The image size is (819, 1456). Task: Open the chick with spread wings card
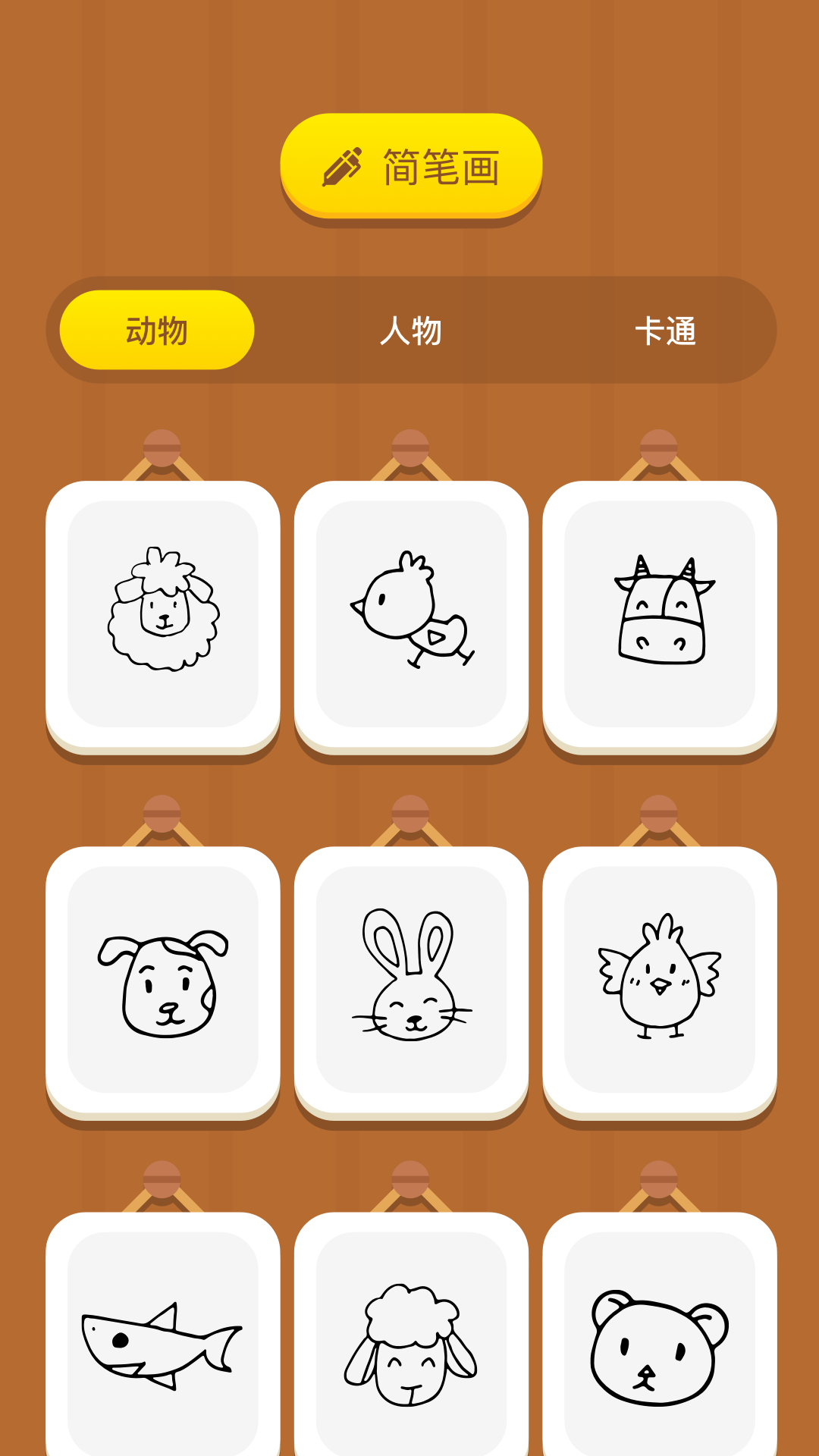pyautogui.click(x=660, y=979)
